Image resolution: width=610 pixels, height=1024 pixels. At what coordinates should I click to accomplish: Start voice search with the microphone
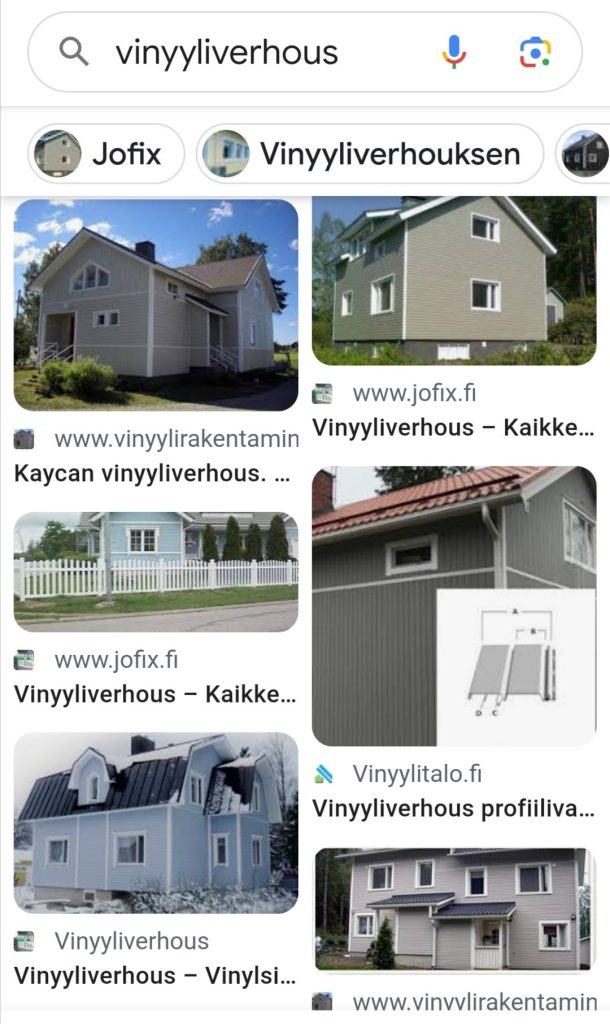454,52
